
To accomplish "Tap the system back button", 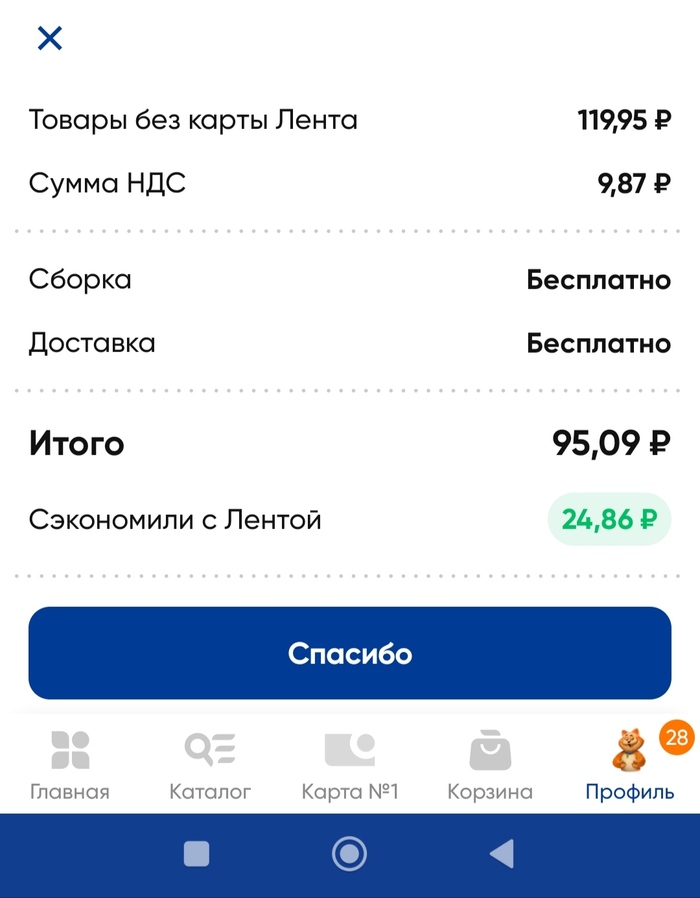I will coord(502,854).
